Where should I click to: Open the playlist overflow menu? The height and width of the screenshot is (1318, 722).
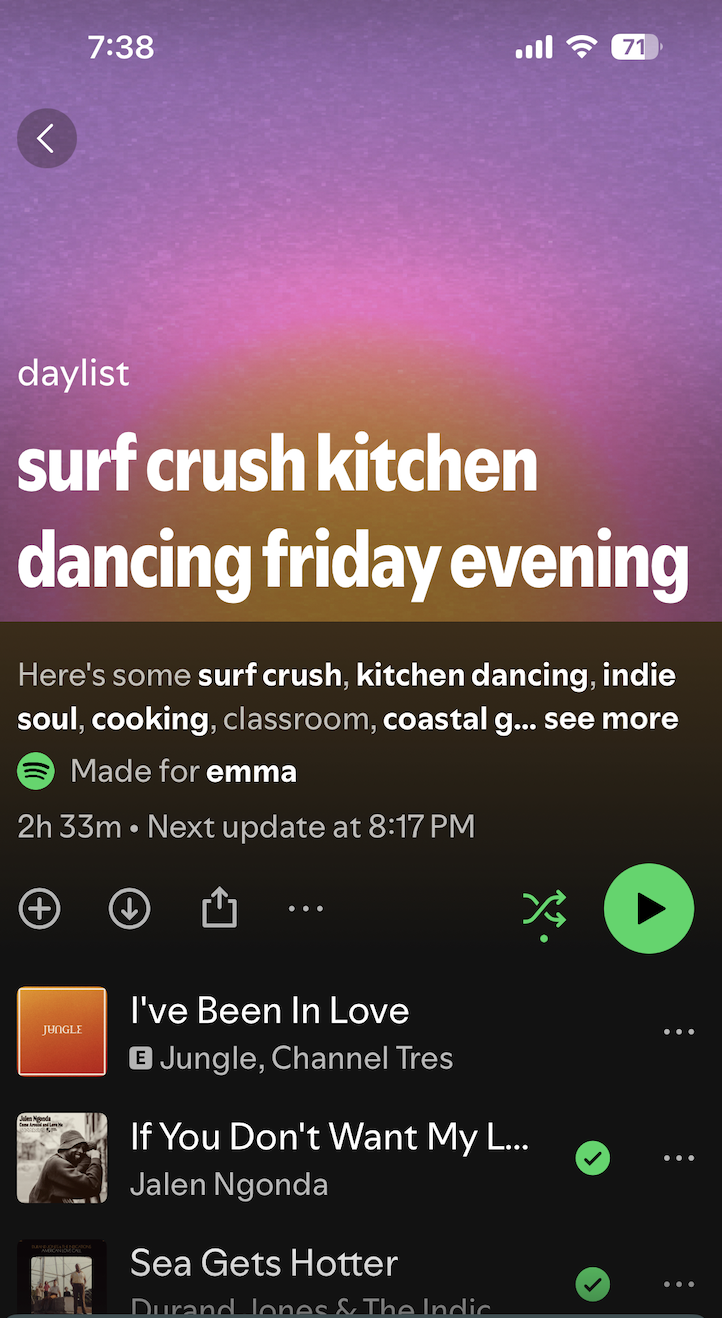tap(306, 909)
